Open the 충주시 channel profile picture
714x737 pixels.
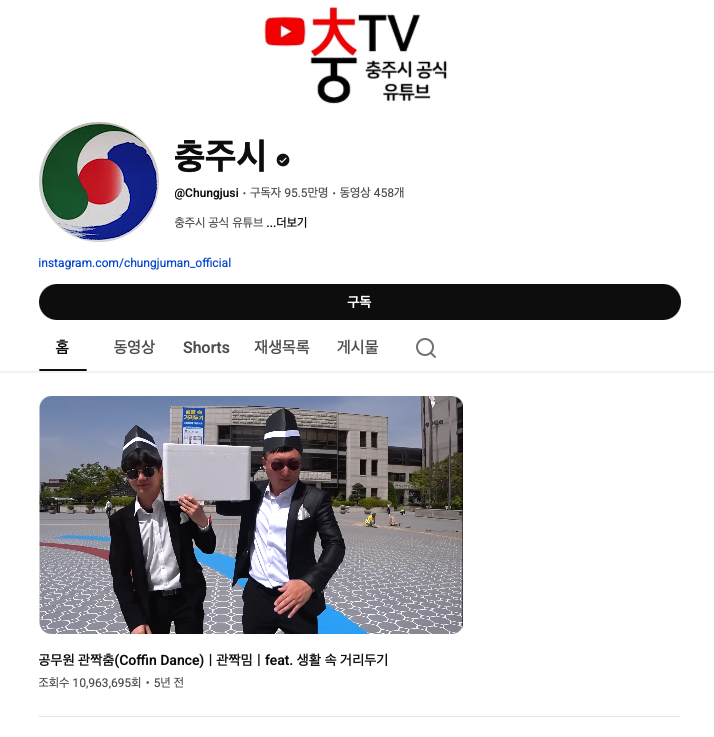(99, 182)
